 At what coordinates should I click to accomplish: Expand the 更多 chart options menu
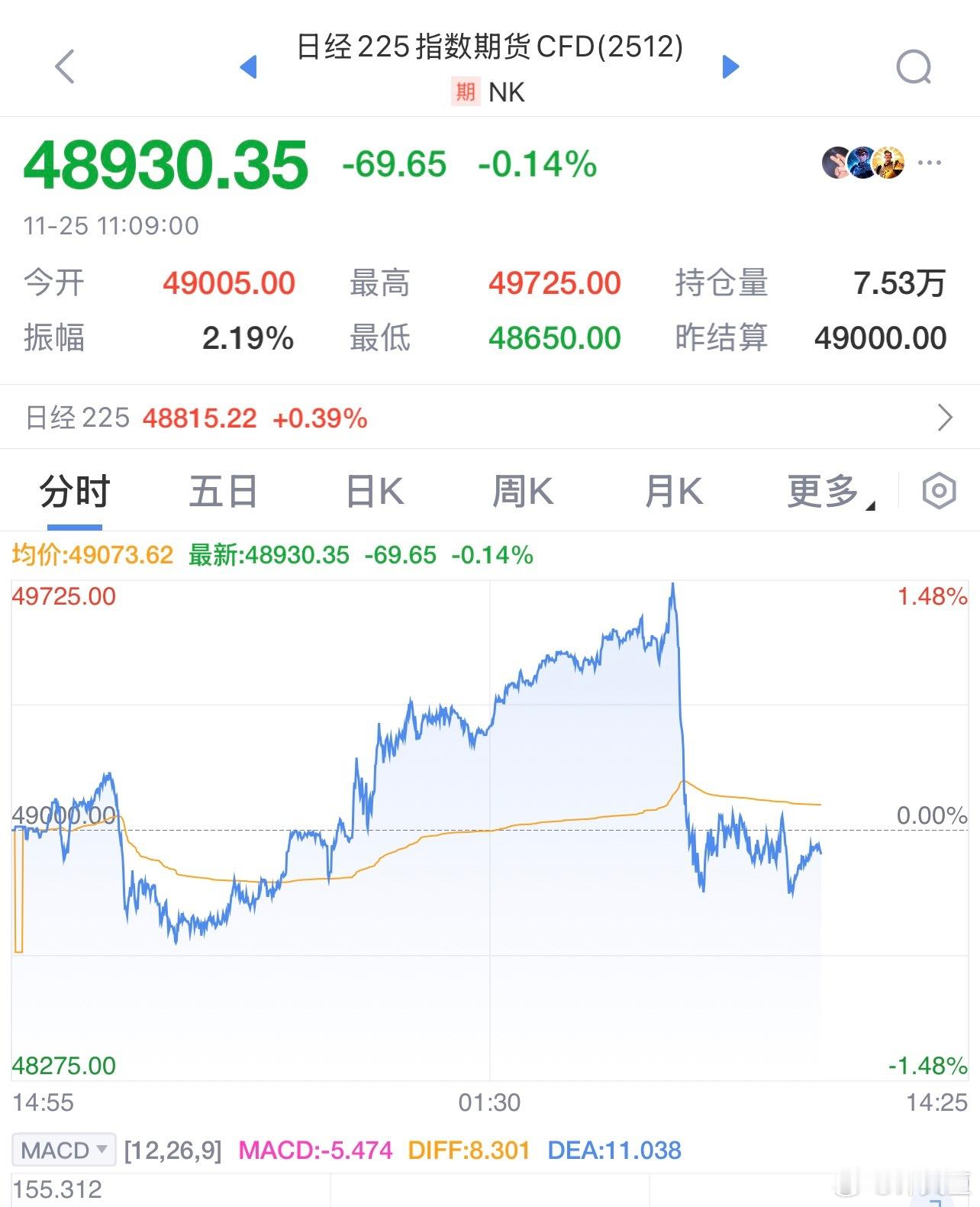[822, 491]
